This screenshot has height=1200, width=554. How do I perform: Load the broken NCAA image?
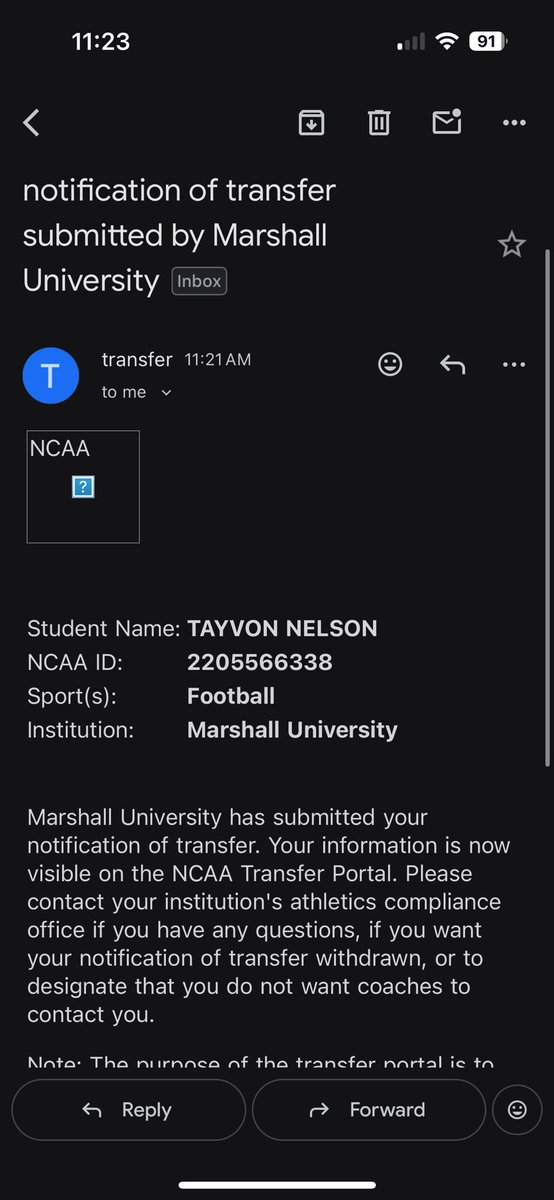(x=83, y=487)
